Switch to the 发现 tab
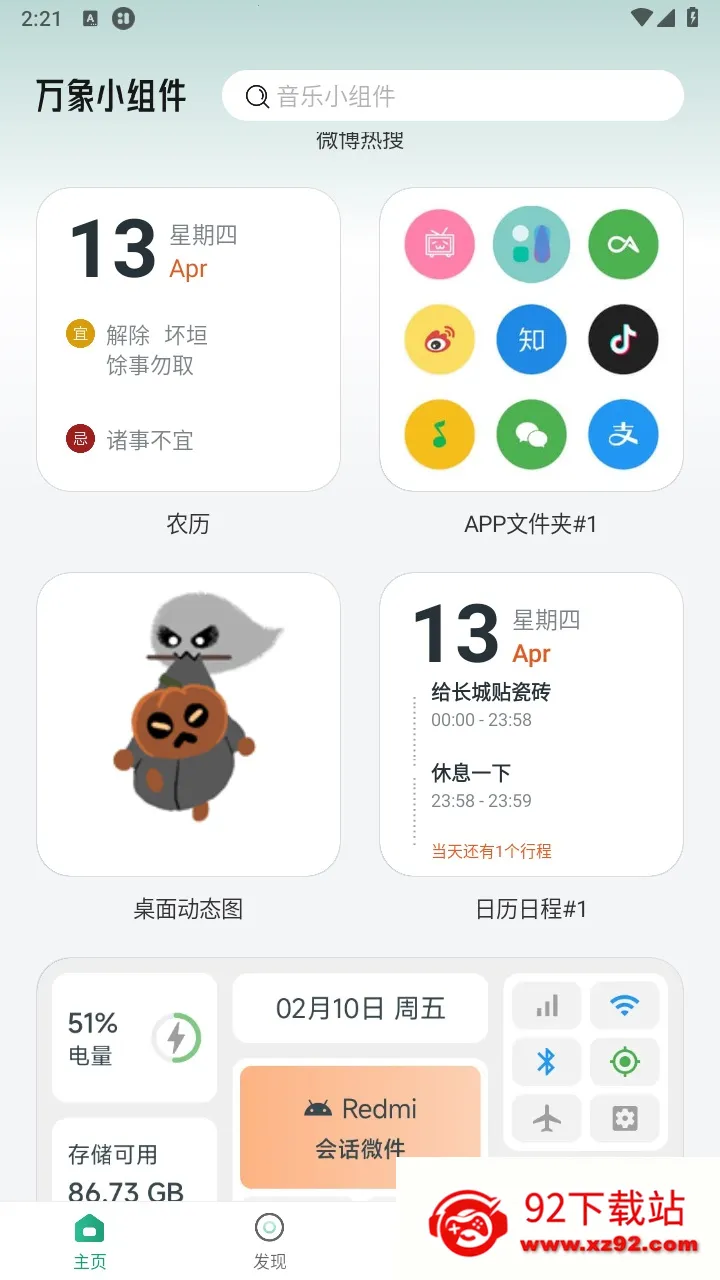This screenshot has height=1280, width=720. 269,1241
